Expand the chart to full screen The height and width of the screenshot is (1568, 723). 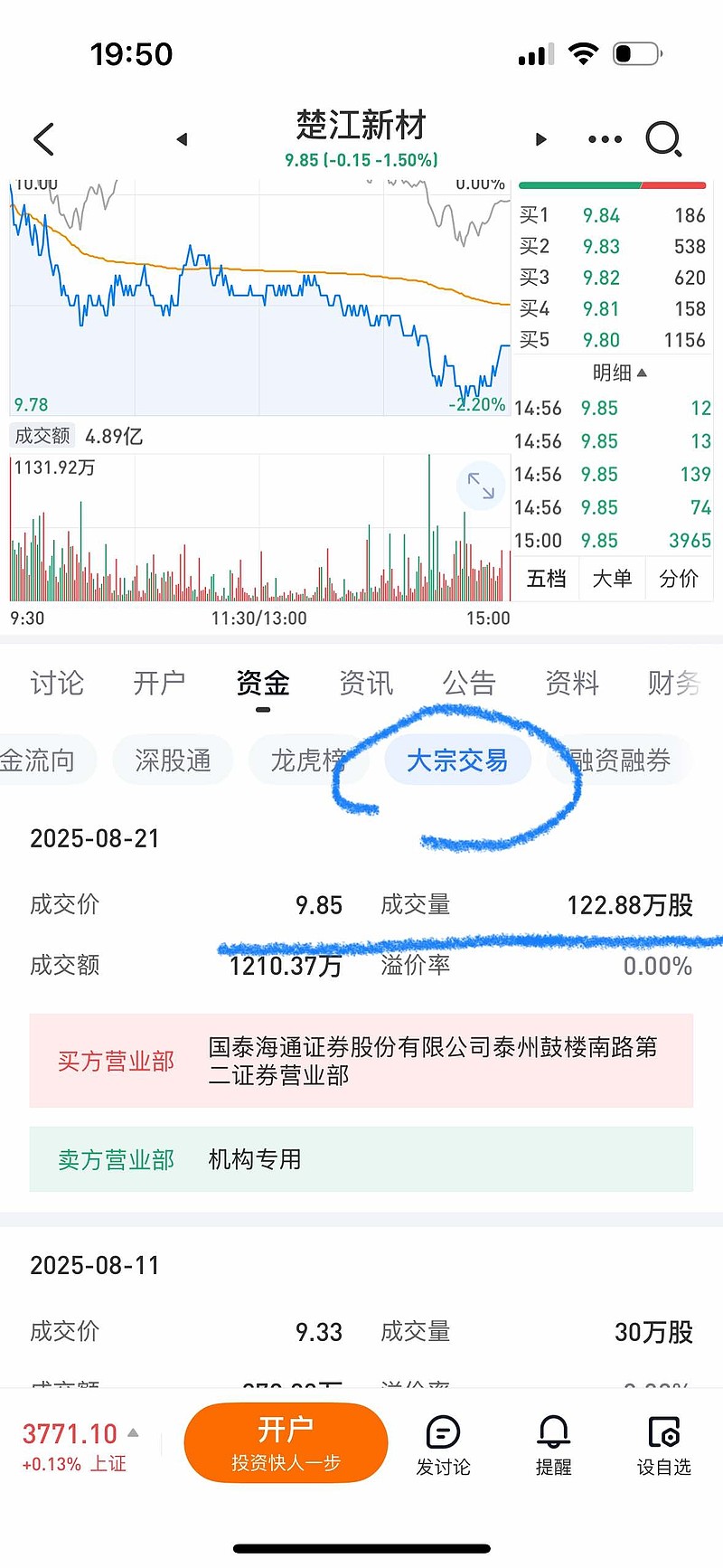coord(481,486)
